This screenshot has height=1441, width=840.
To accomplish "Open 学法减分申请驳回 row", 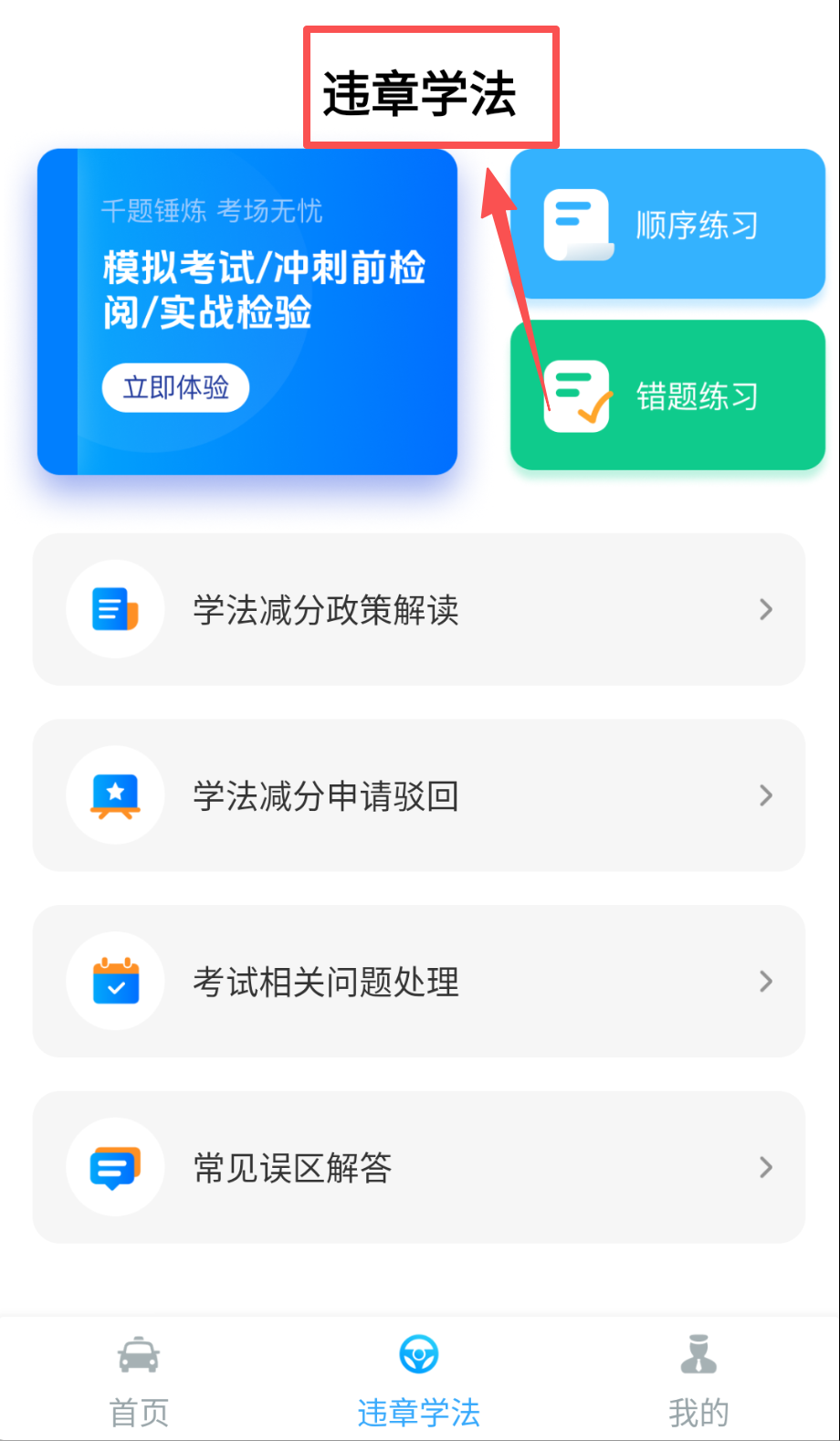I will pos(418,795).
